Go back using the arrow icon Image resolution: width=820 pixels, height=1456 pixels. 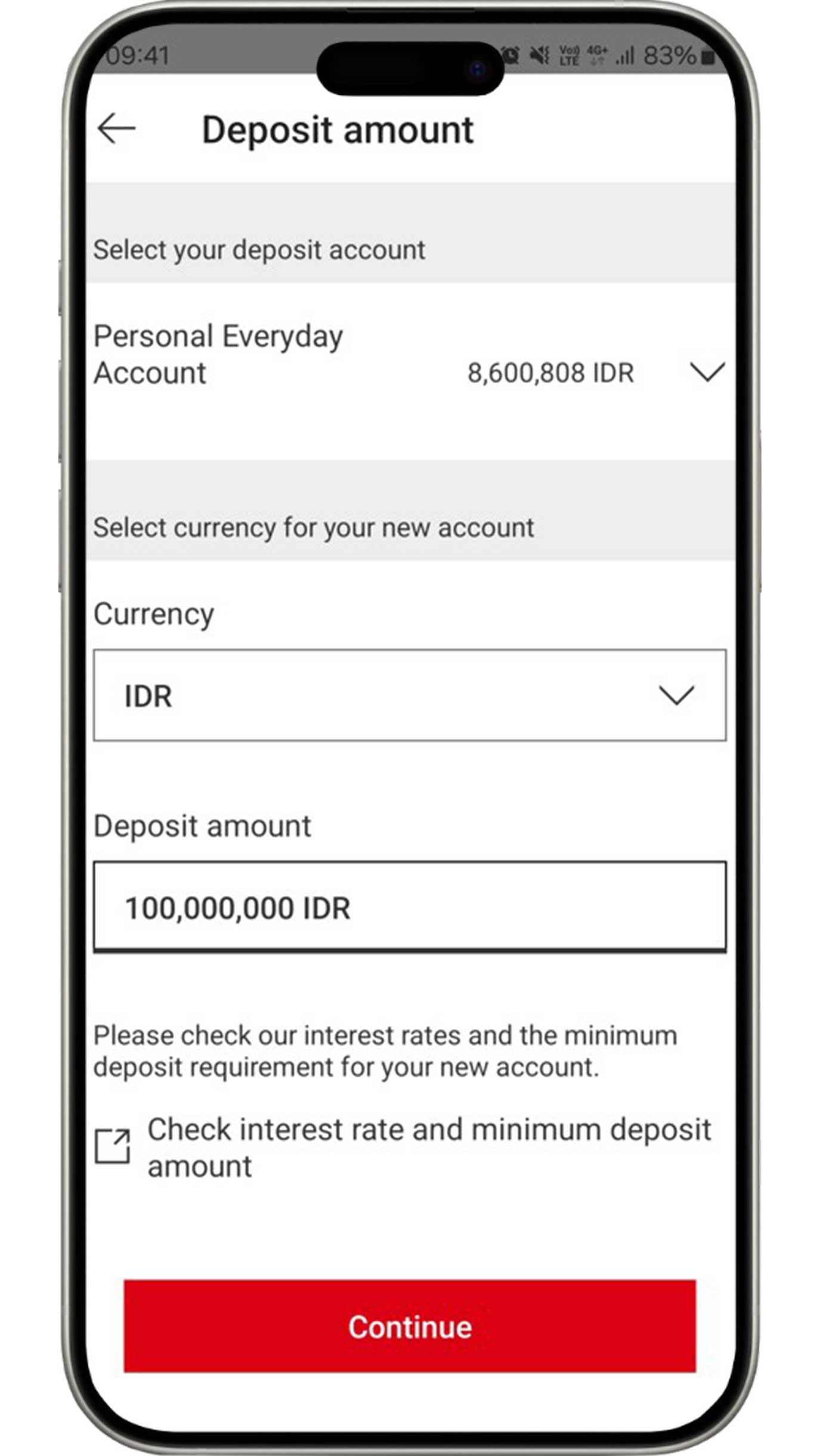pyautogui.click(x=116, y=129)
